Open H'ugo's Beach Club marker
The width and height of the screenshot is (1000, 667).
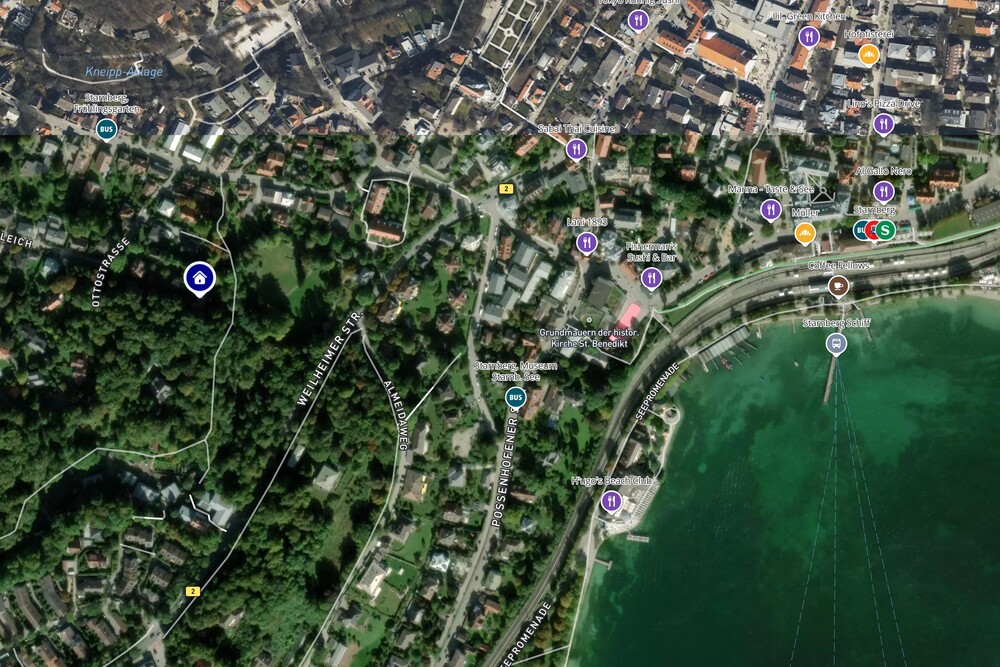[611, 501]
